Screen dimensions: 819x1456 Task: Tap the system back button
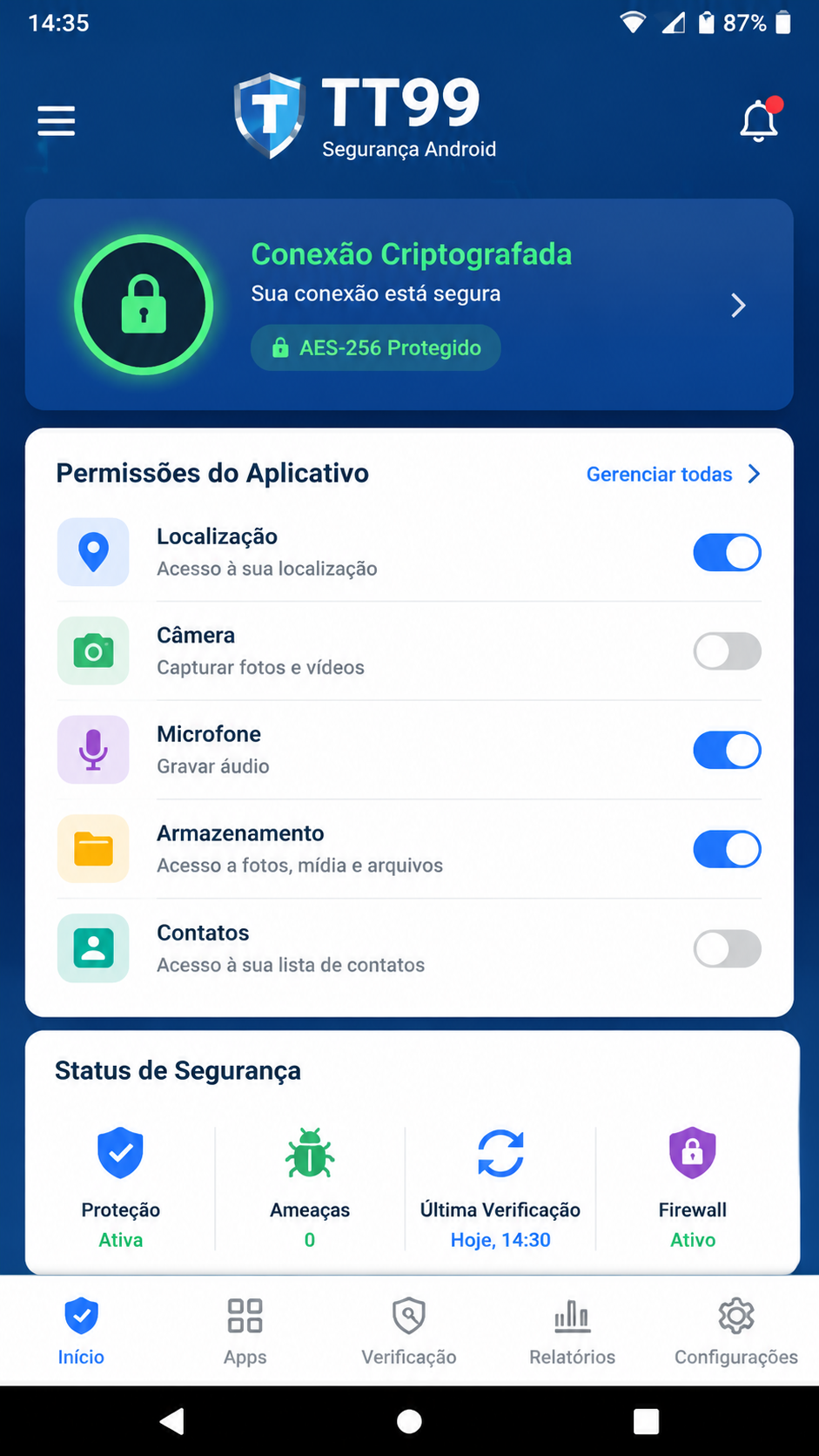click(172, 1421)
